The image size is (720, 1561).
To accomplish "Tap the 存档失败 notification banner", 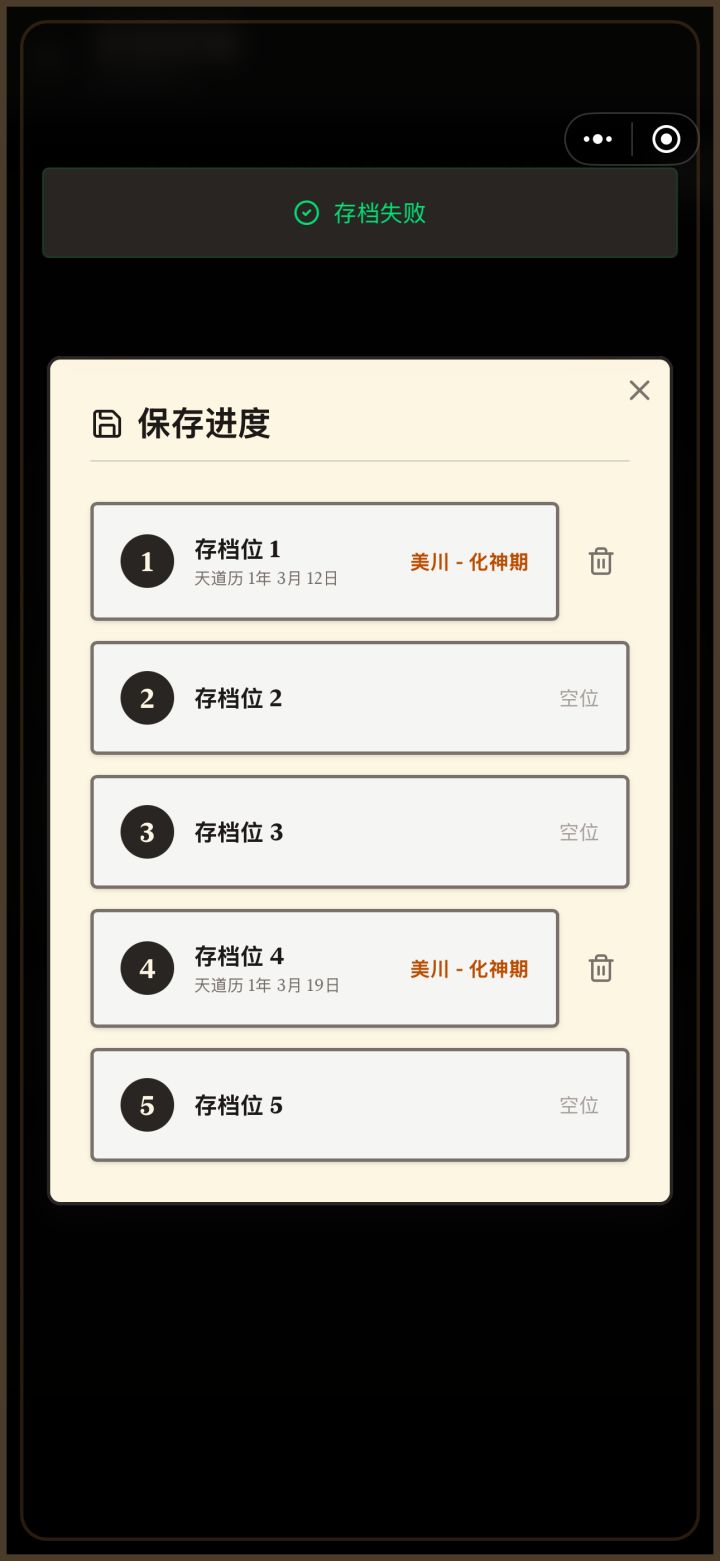I will pos(360,212).
